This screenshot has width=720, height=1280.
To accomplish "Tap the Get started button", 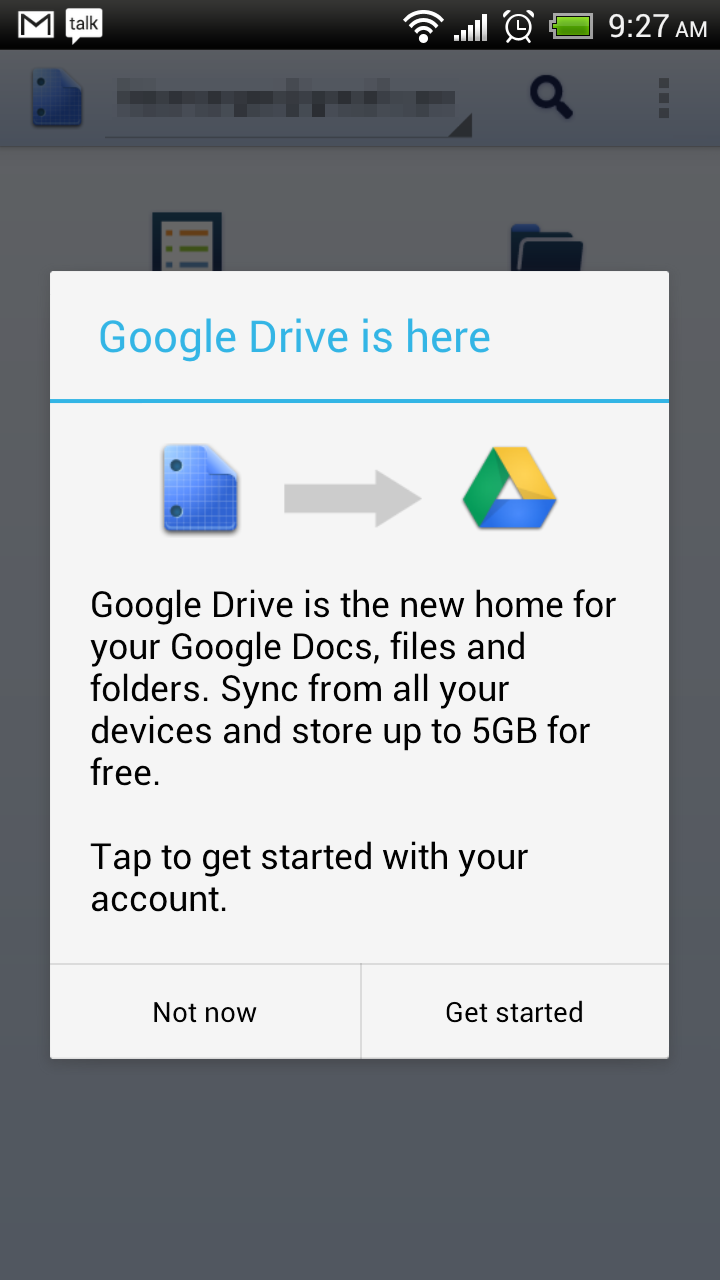I will [x=514, y=1012].
